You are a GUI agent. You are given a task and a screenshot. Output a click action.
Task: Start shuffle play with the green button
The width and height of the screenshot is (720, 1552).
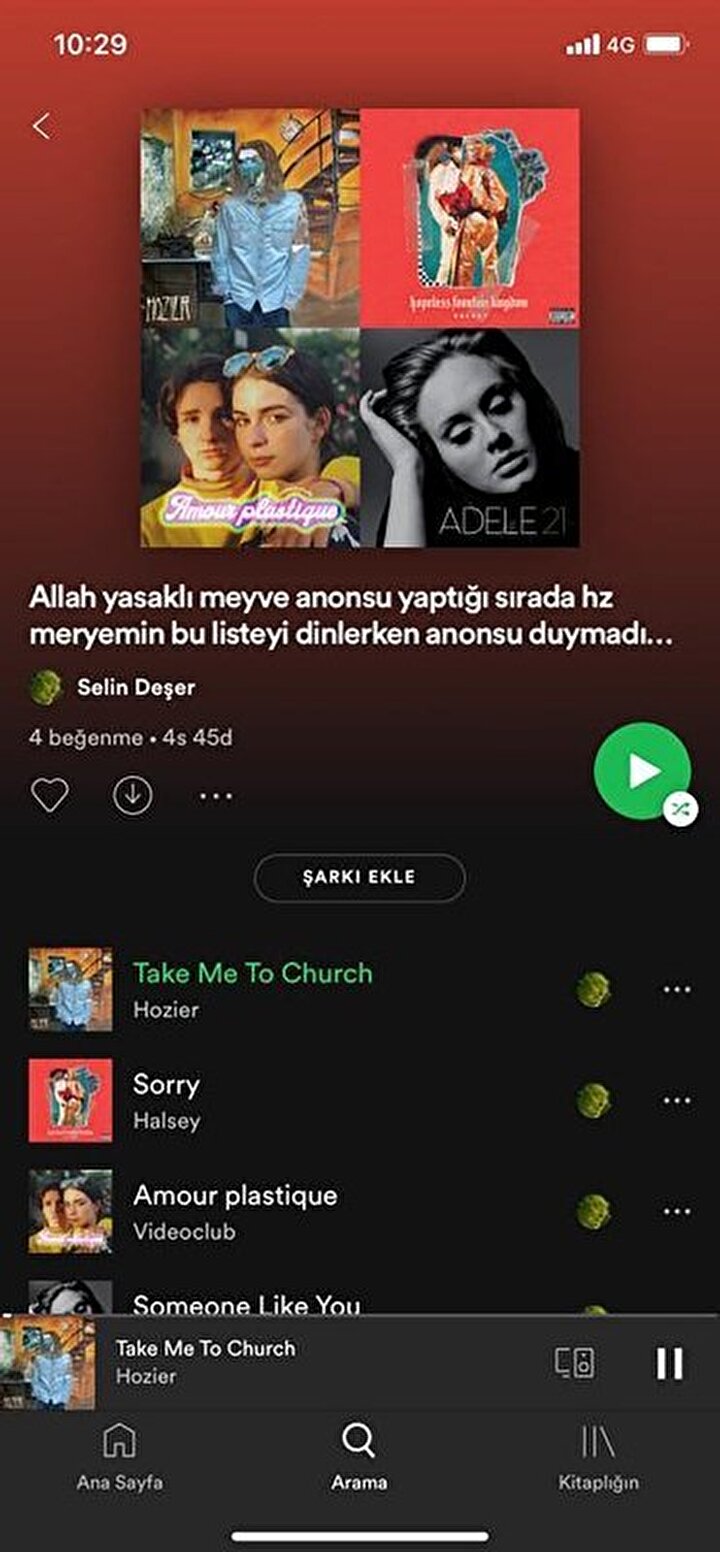pyautogui.click(x=642, y=771)
